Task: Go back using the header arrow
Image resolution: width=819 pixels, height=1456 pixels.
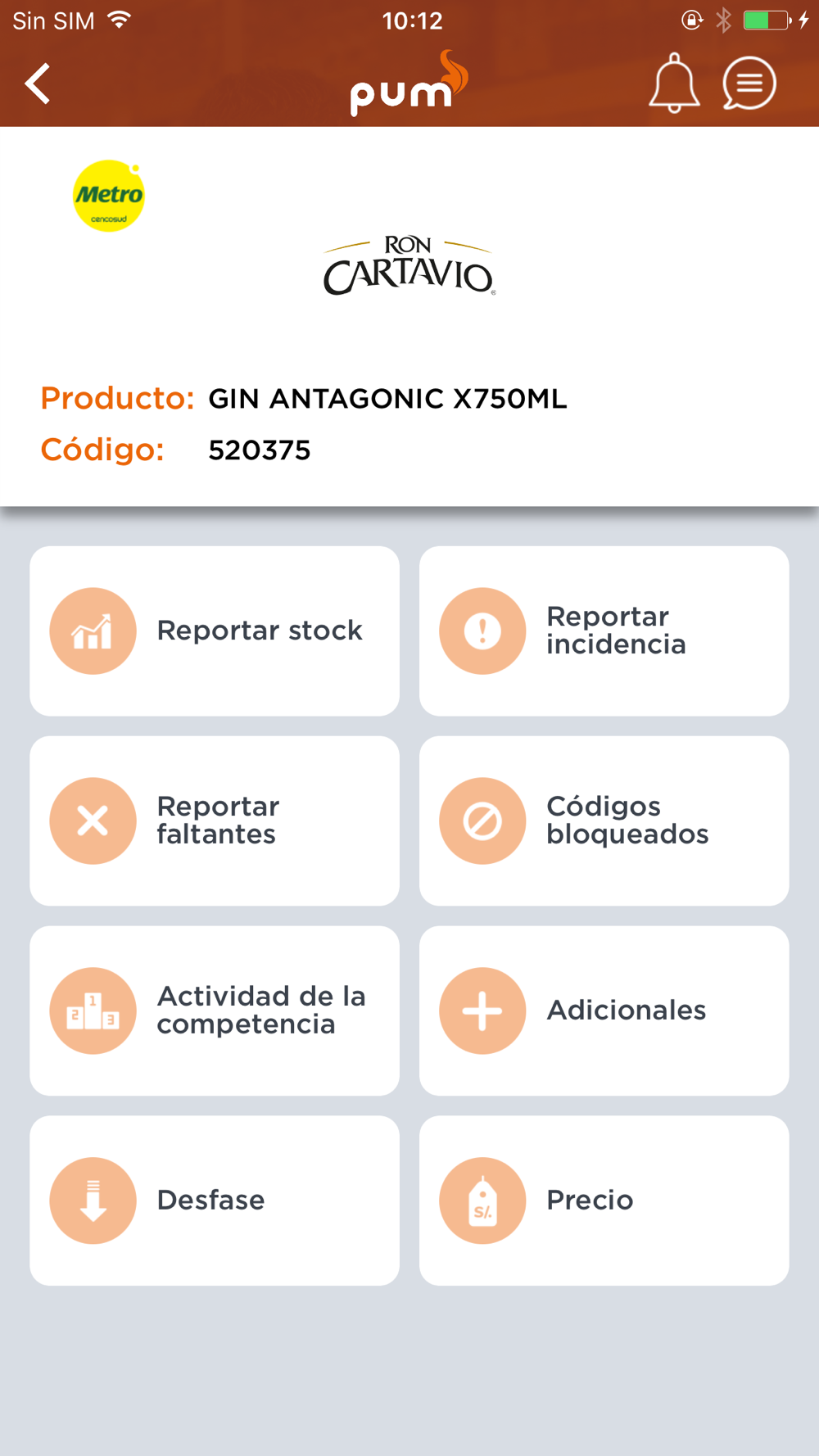Action: point(38,84)
